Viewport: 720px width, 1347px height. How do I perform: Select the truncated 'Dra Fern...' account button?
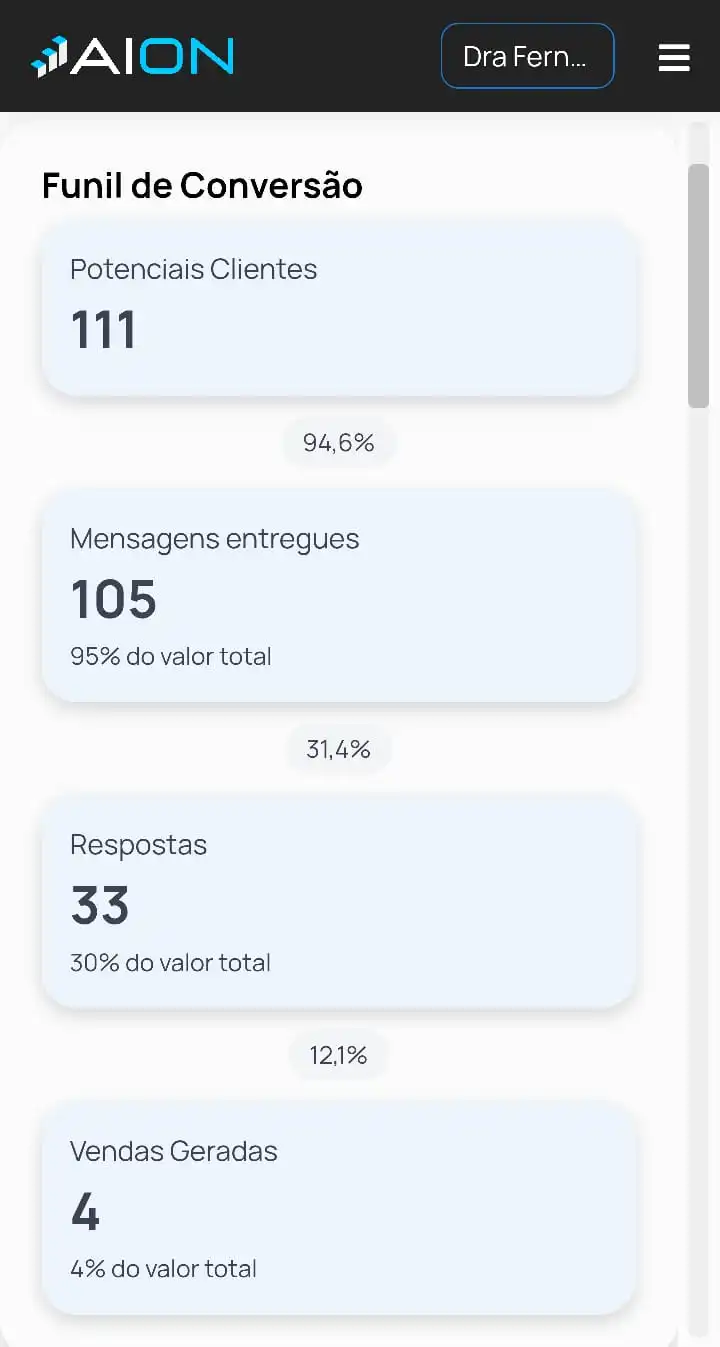pos(527,56)
